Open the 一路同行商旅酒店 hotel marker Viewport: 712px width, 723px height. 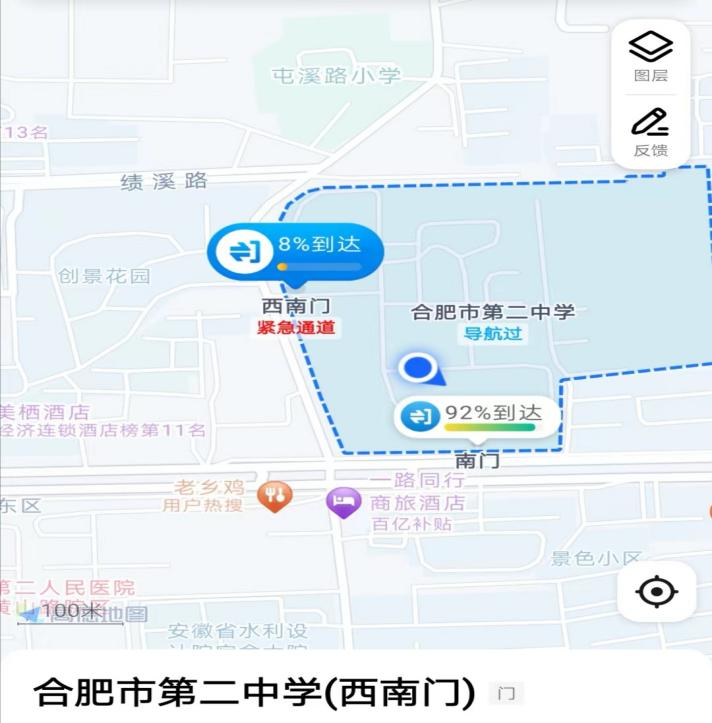pyautogui.click(x=343, y=500)
